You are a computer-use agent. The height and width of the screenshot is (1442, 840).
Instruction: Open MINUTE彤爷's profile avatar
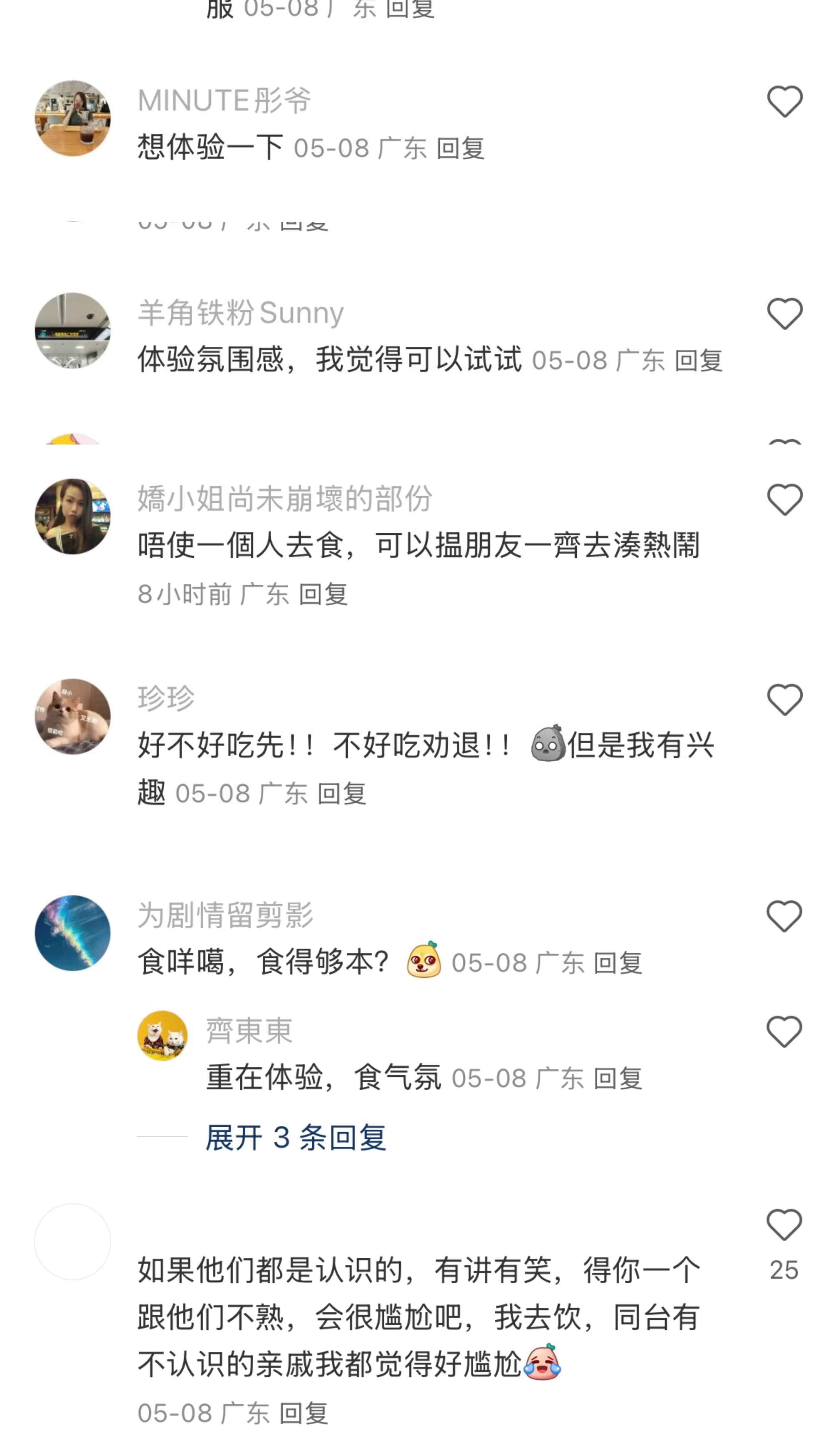click(x=73, y=119)
